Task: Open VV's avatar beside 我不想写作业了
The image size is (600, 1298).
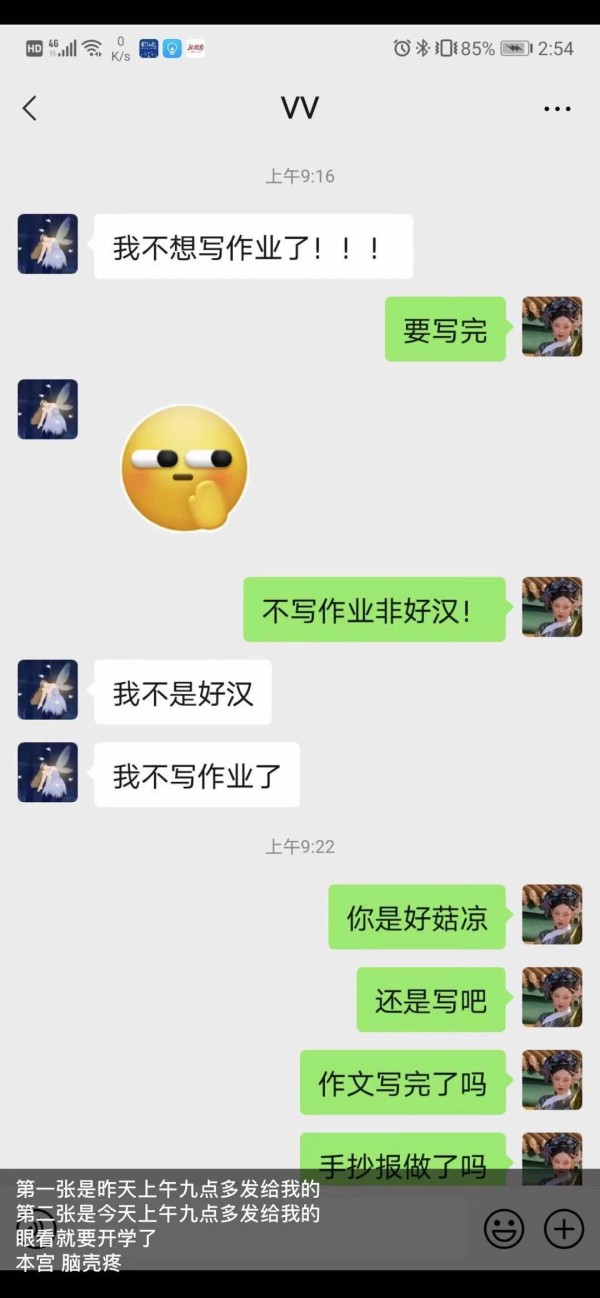Action: [48, 244]
